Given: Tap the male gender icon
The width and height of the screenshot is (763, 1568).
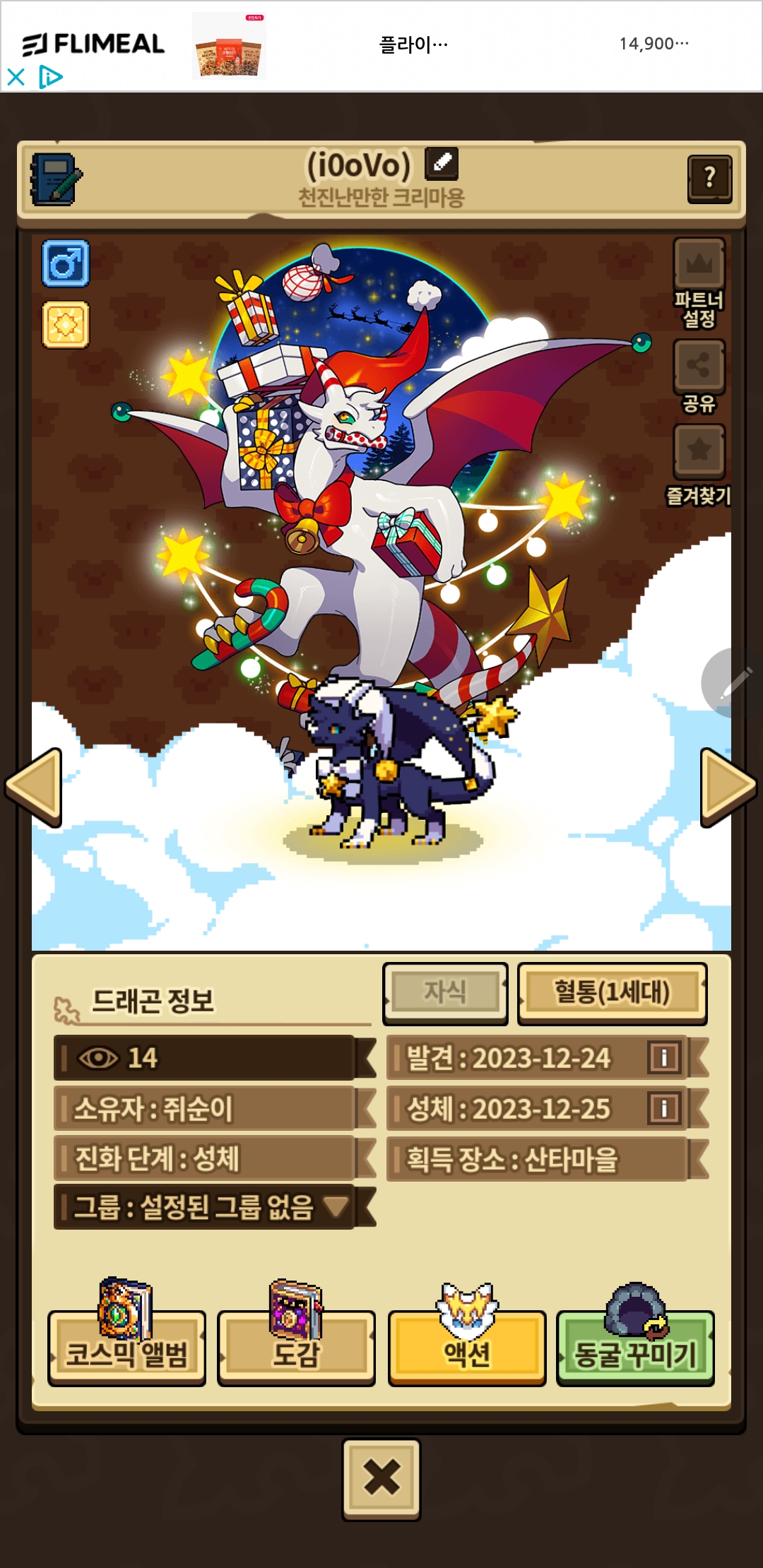Looking at the screenshot, I should (66, 263).
